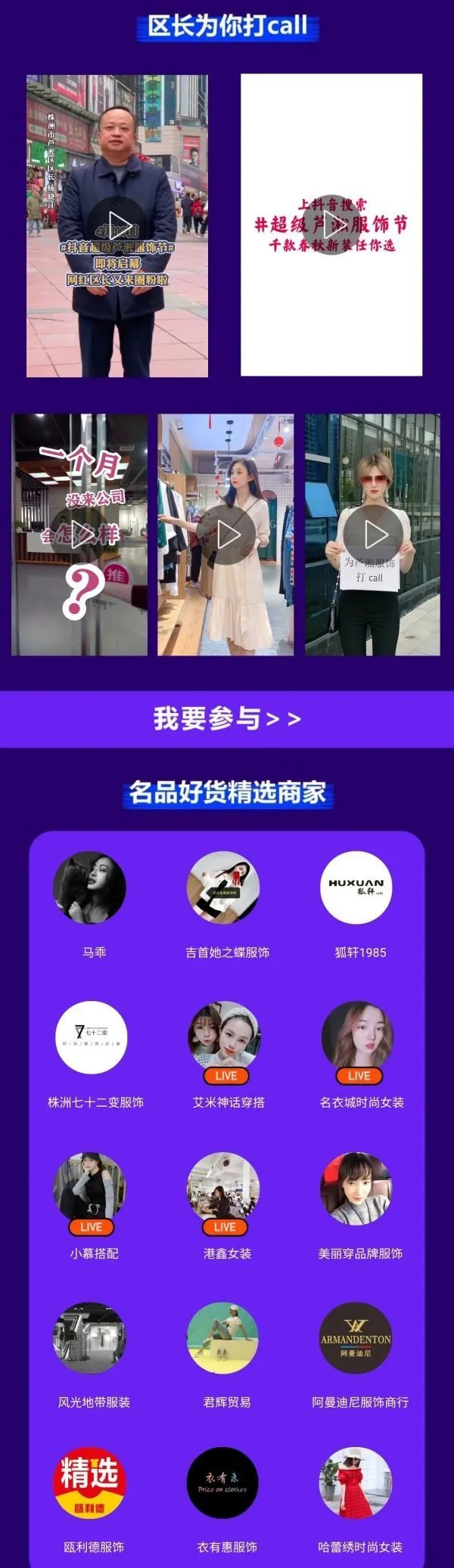Open merchant 哈蕾绣时尚女装
Viewport: 454px width, 1568px height.
(356, 1483)
